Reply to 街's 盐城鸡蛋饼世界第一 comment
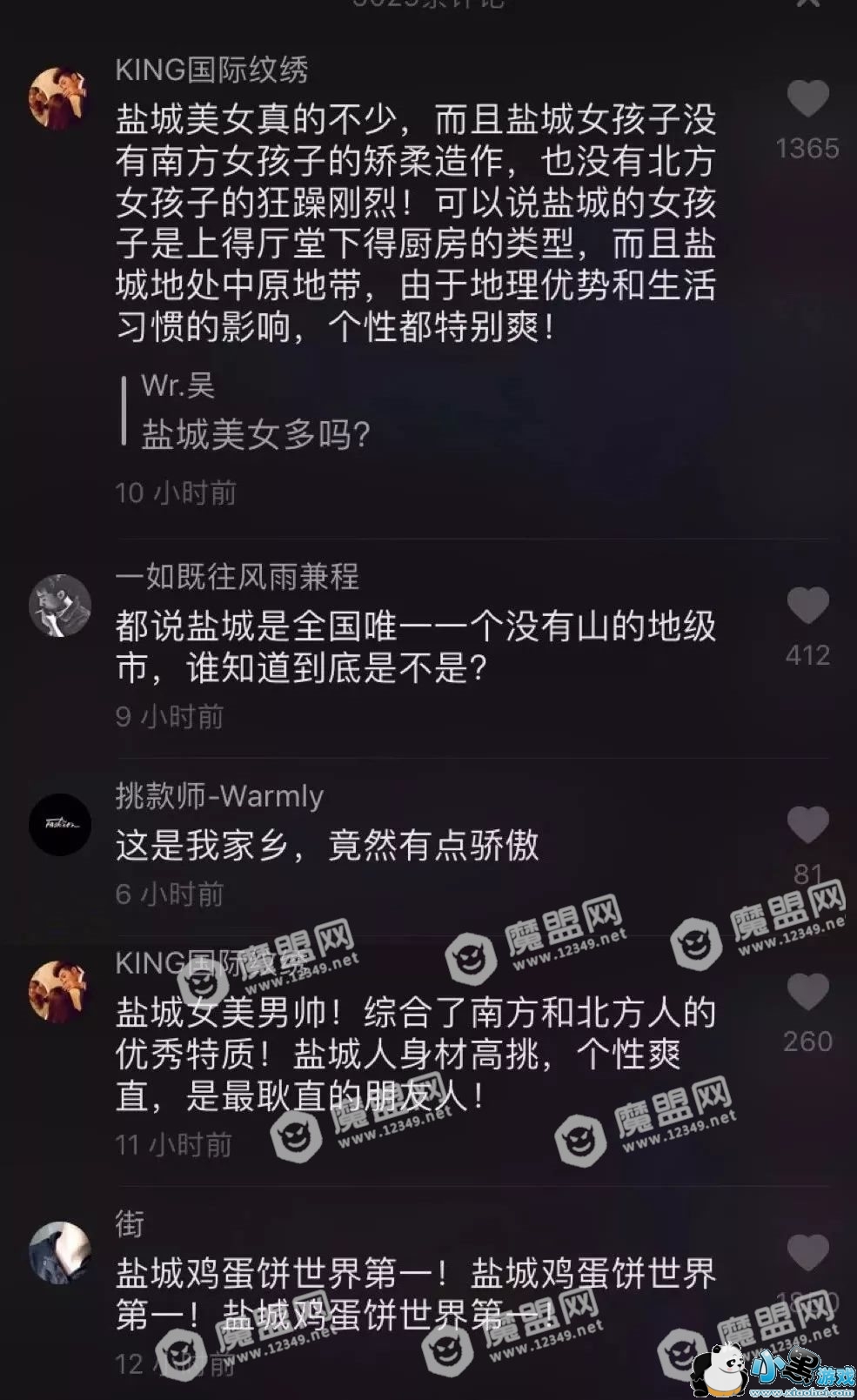Screen dimensions: 857x1400 tap(416, 1295)
